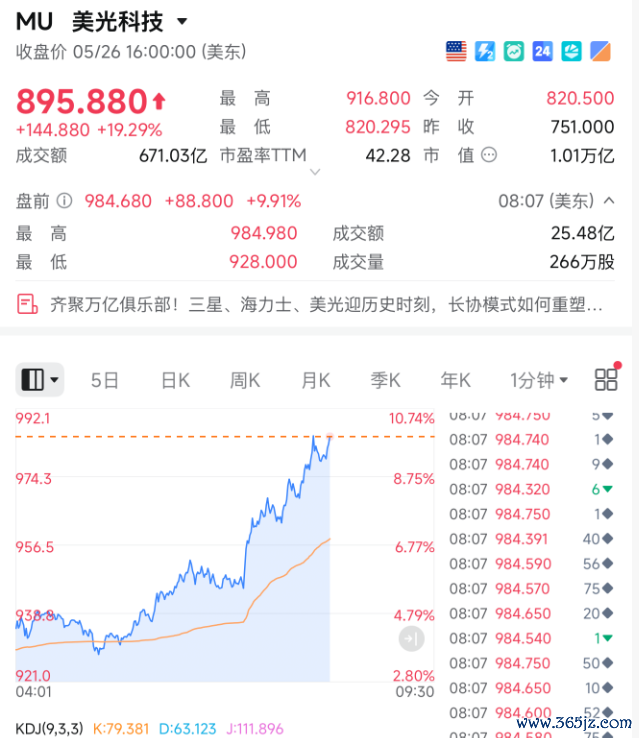
Task: Open the chart layout selector dropdown
Action: pyautogui.click(x=40, y=379)
